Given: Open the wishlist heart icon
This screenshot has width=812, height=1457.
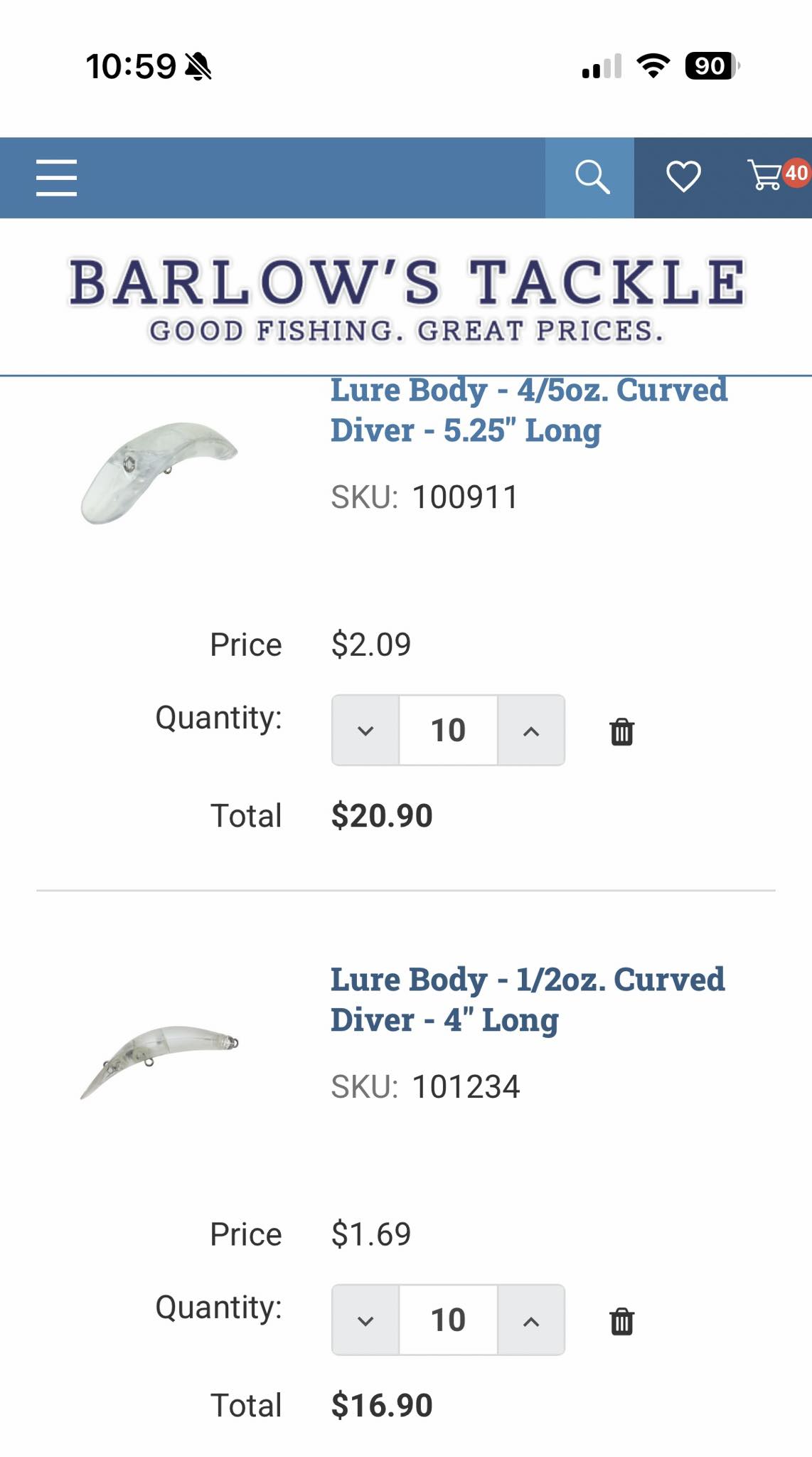Looking at the screenshot, I should (x=683, y=176).
